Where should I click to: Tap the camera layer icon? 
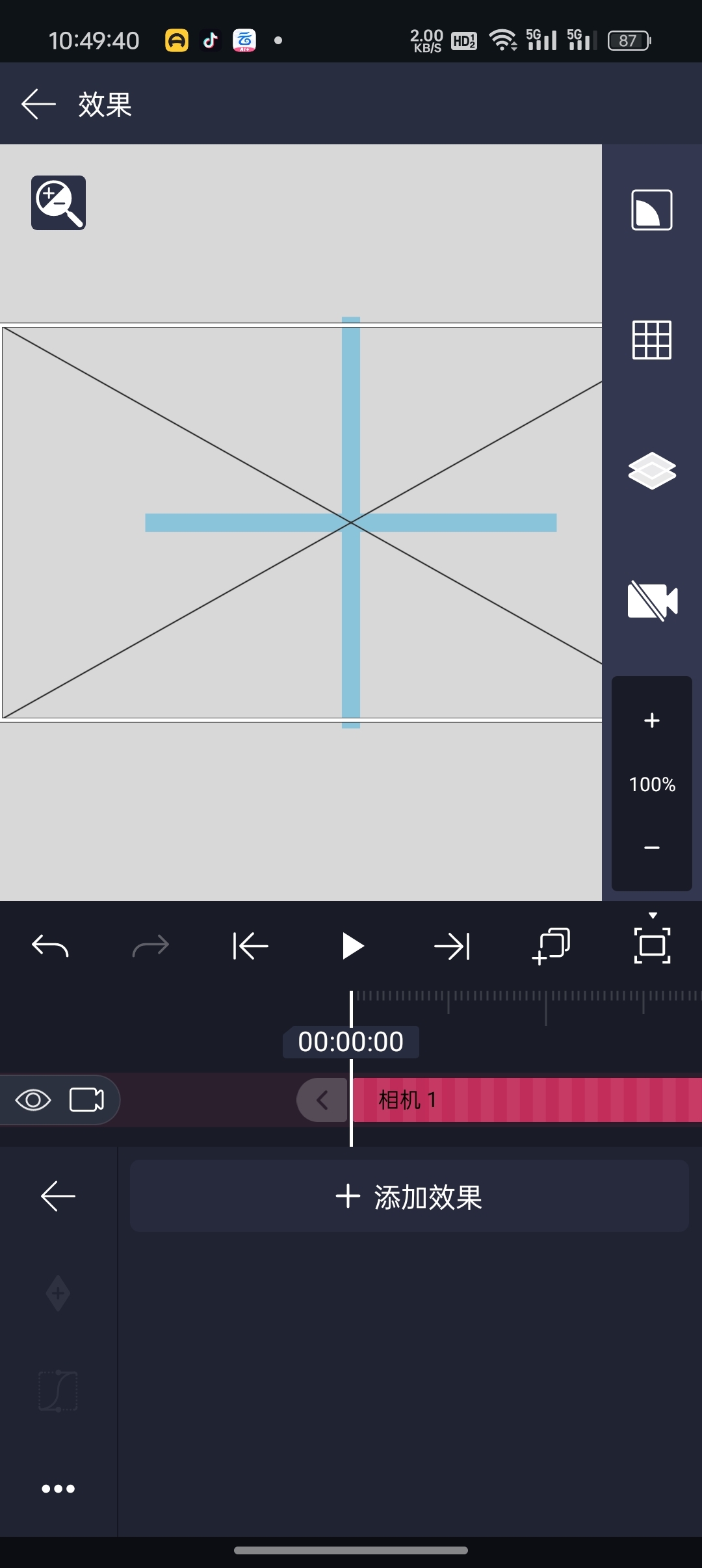point(86,1100)
